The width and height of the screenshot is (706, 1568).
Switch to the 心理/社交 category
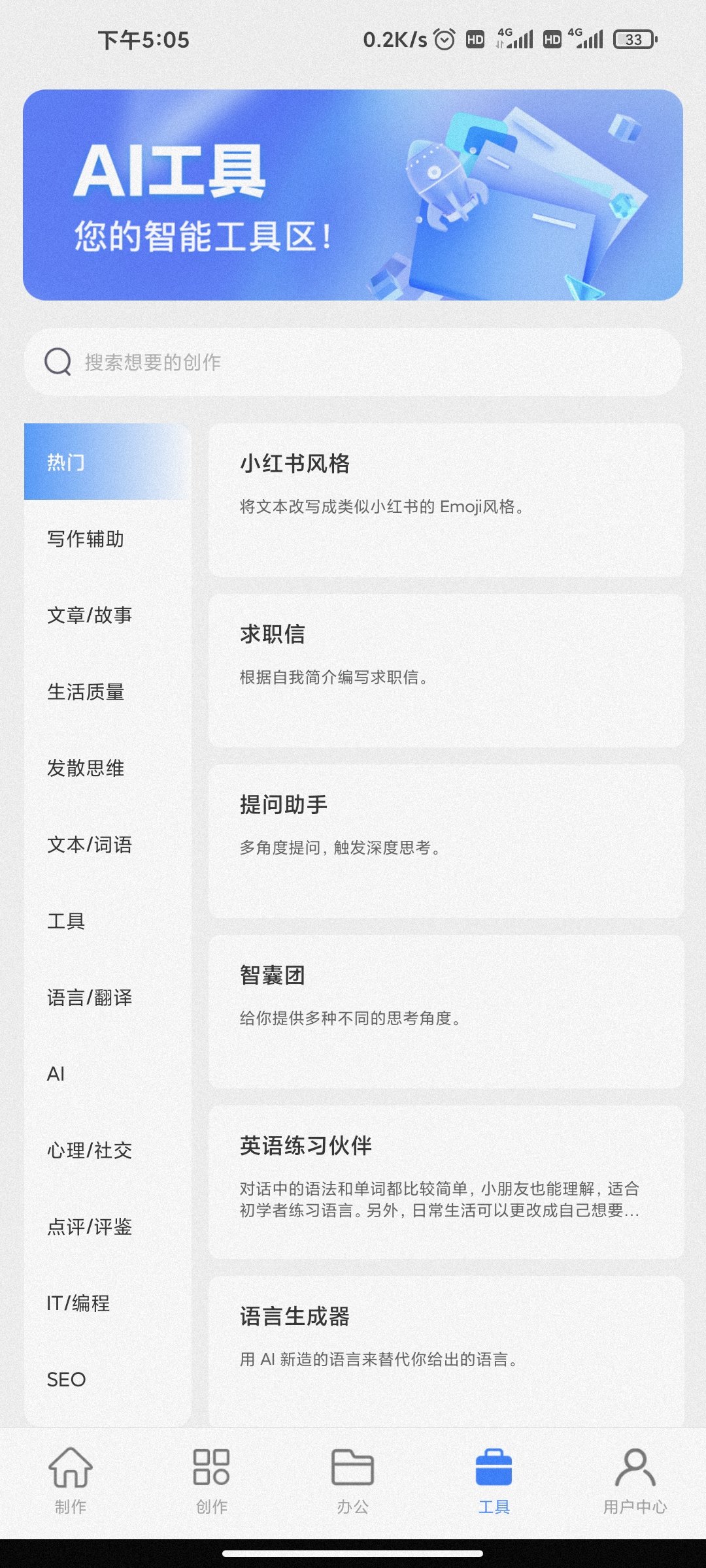point(90,1151)
